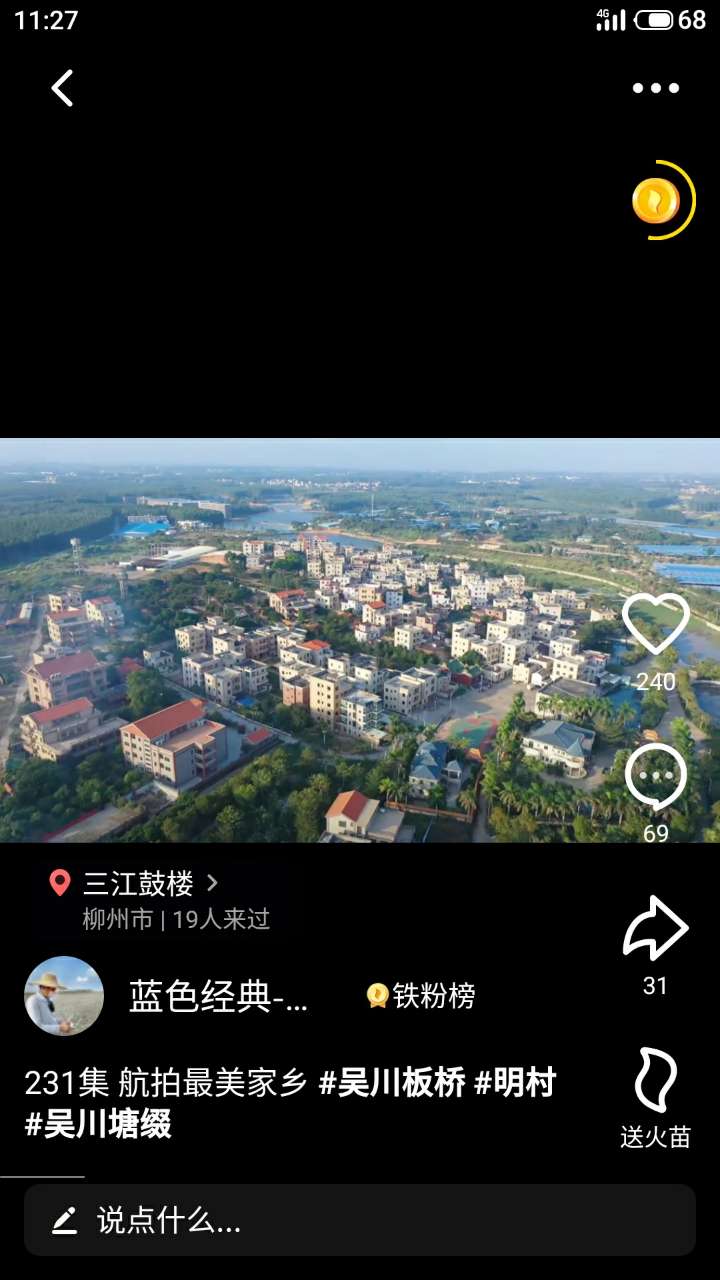View the 铁粉榜 fan ranking
Image resolution: width=720 pixels, height=1280 pixels.
pos(421,996)
